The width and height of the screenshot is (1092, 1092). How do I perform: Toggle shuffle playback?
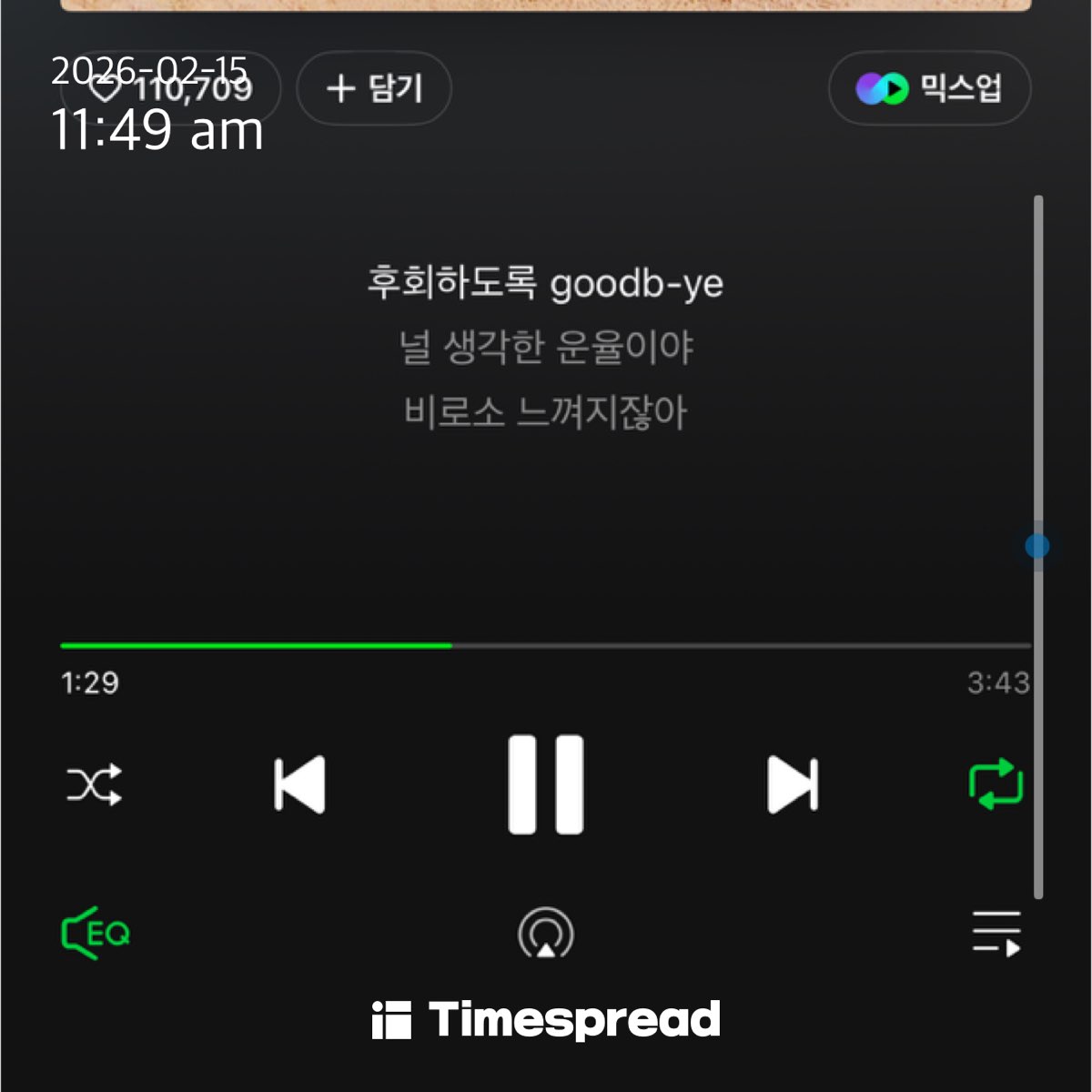coord(94,784)
